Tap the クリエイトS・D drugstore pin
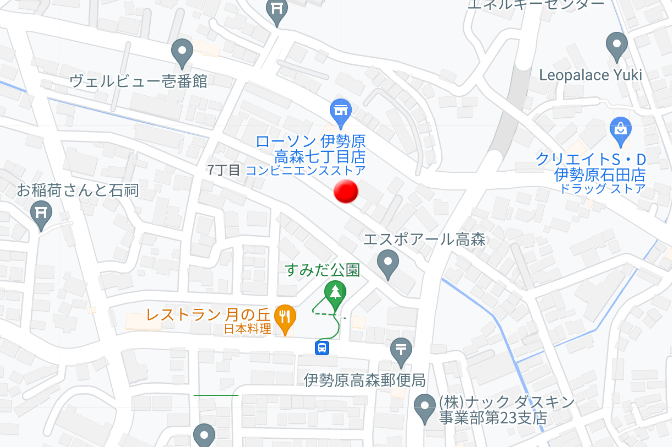The height and width of the screenshot is (447, 672). pos(621,130)
